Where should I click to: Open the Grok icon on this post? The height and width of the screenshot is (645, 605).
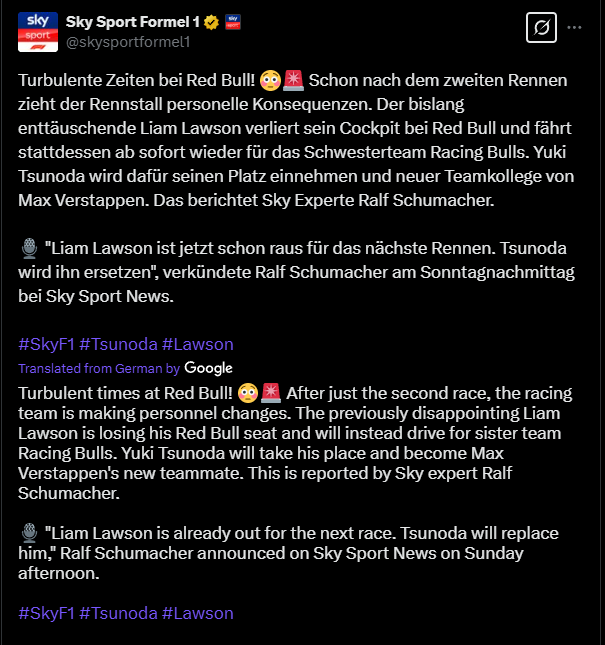(x=541, y=28)
